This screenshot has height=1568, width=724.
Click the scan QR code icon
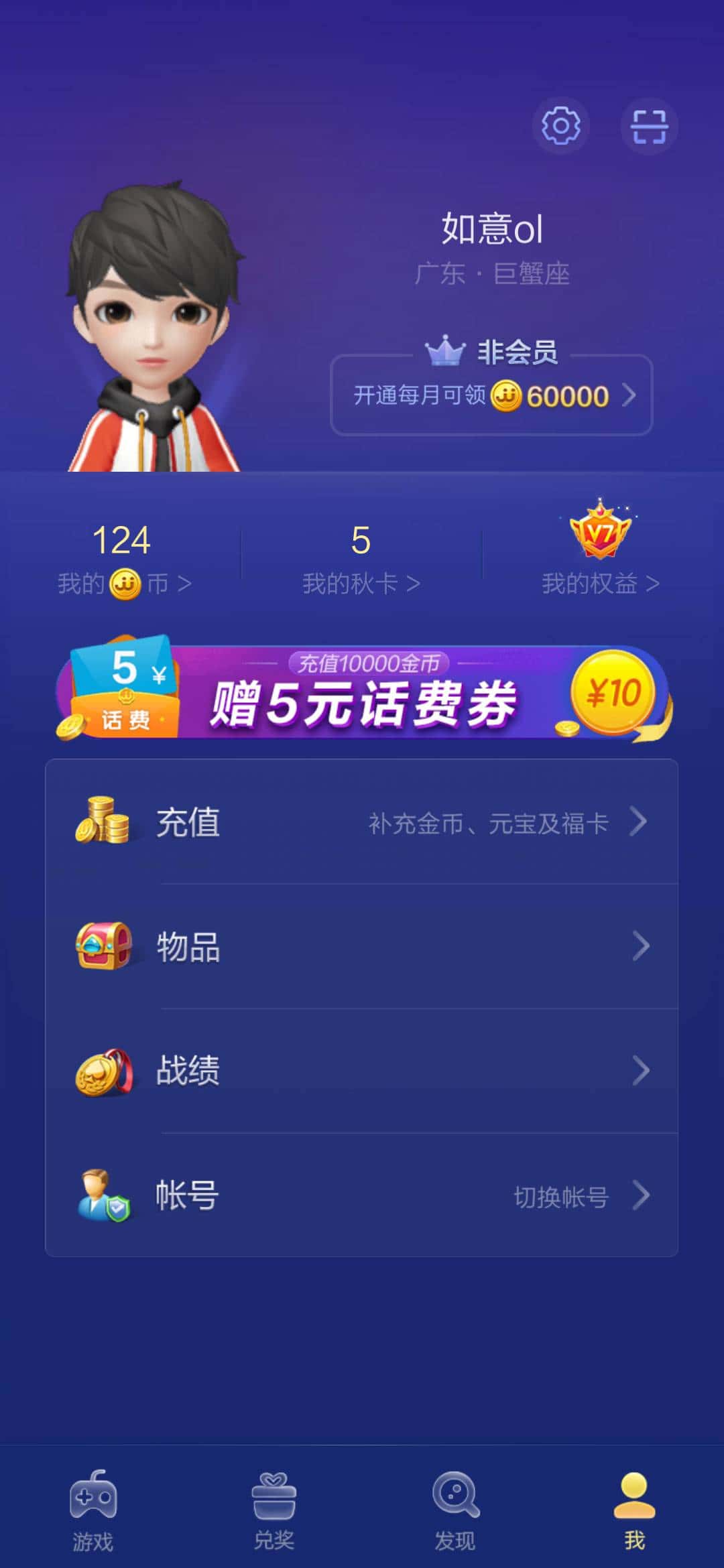[x=648, y=126]
